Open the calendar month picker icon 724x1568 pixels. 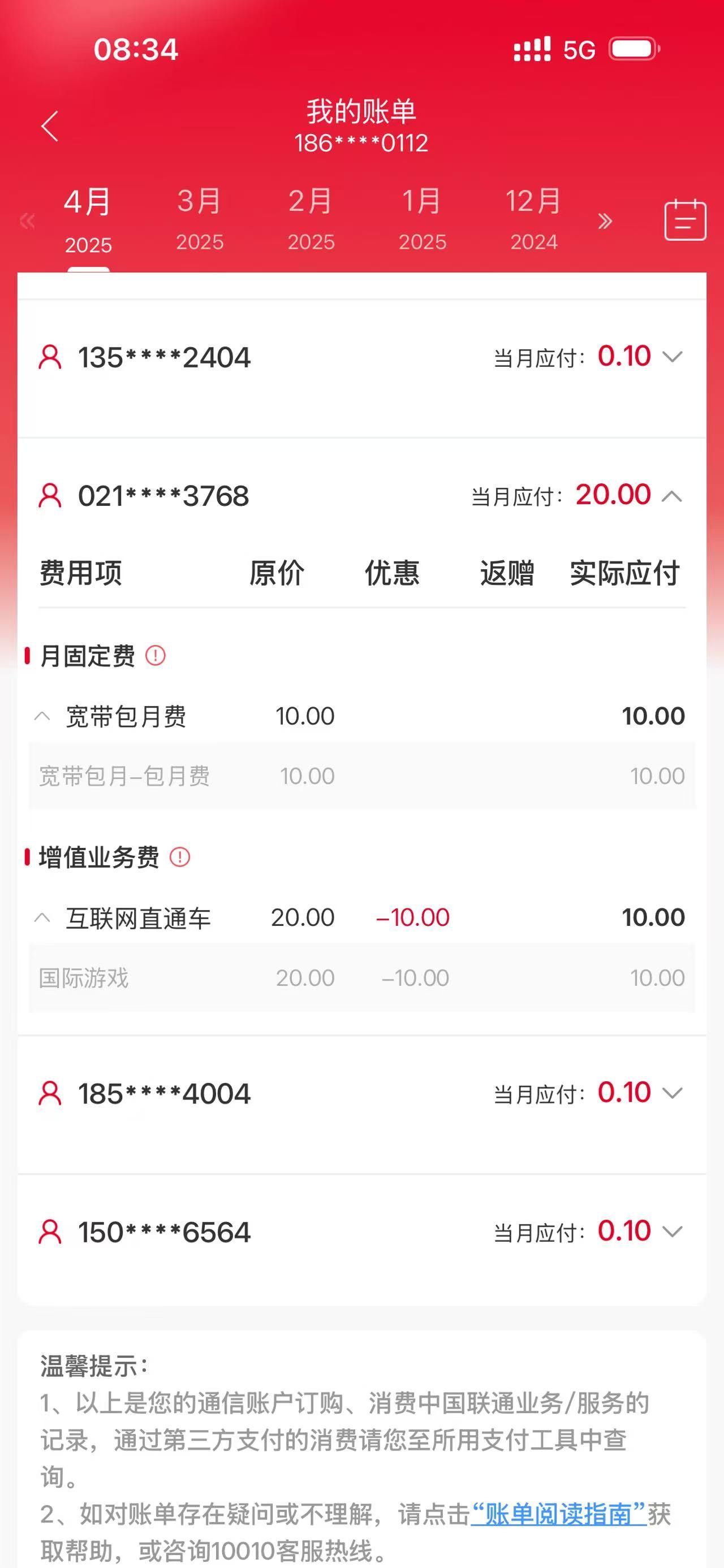click(x=685, y=220)
